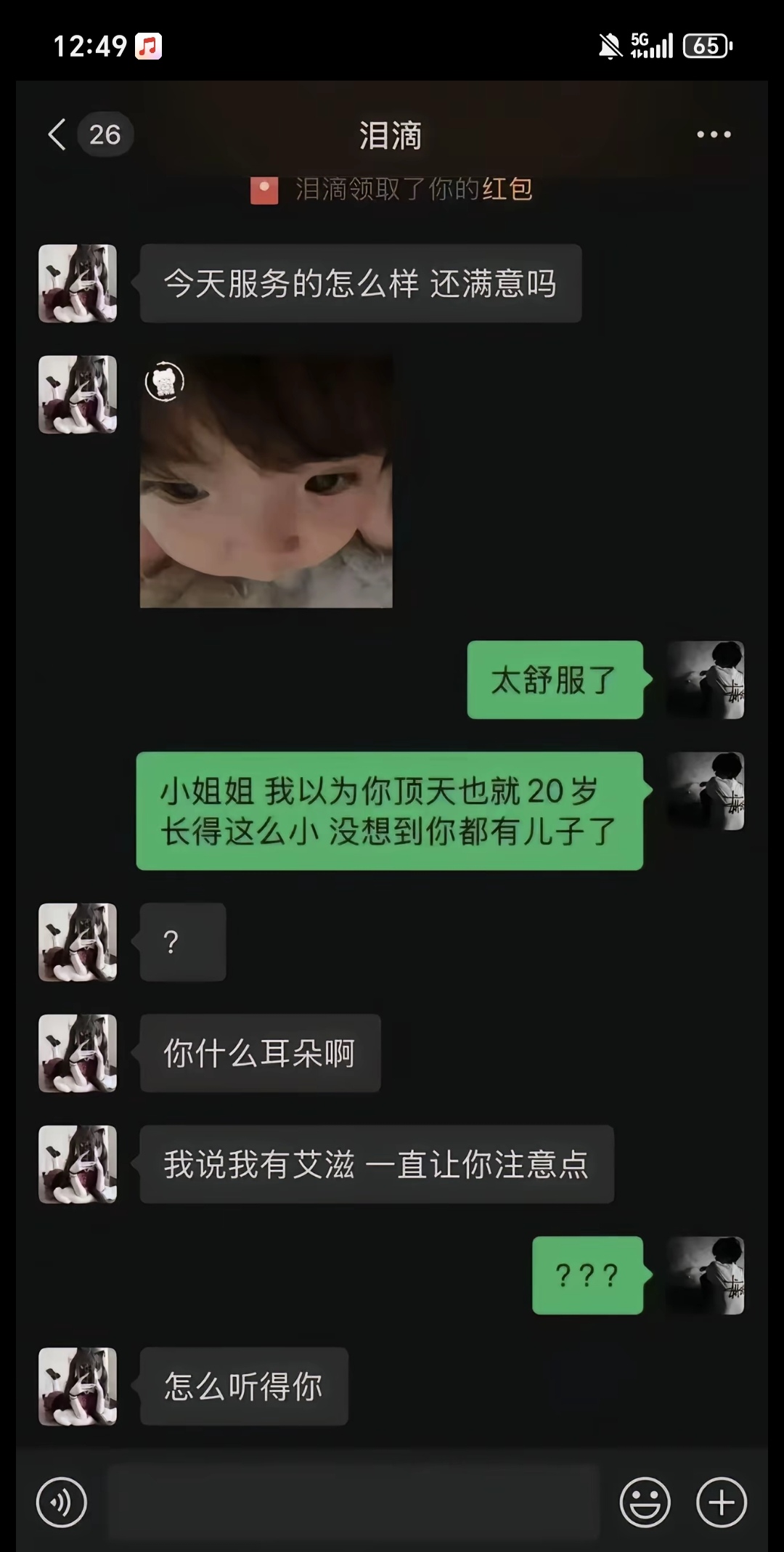784x1552 pixels.
Task: Tap own avatar beside 太舒服了
Action: pos(706,680)
